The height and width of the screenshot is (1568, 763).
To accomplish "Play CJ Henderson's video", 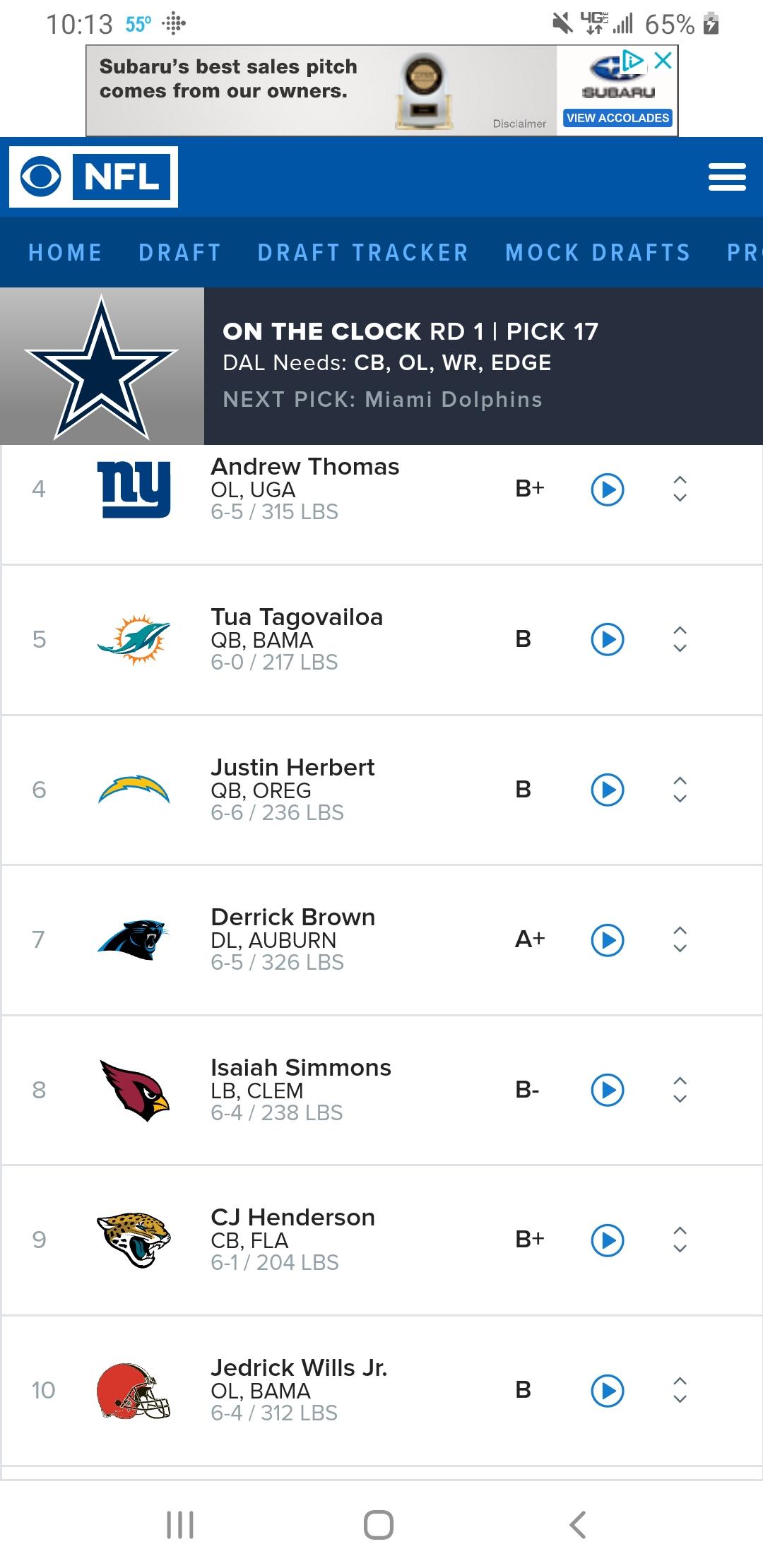I will point(608,1240).
